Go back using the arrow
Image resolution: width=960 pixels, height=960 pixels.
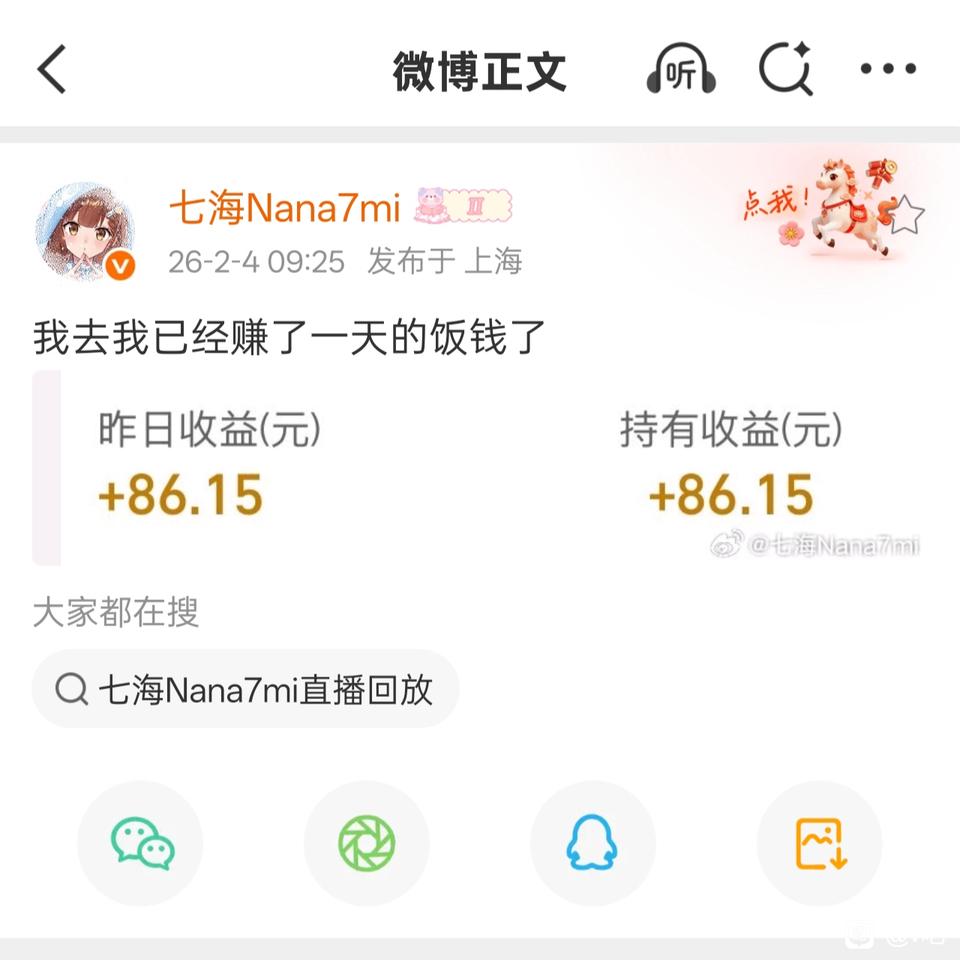click(51, 69)
